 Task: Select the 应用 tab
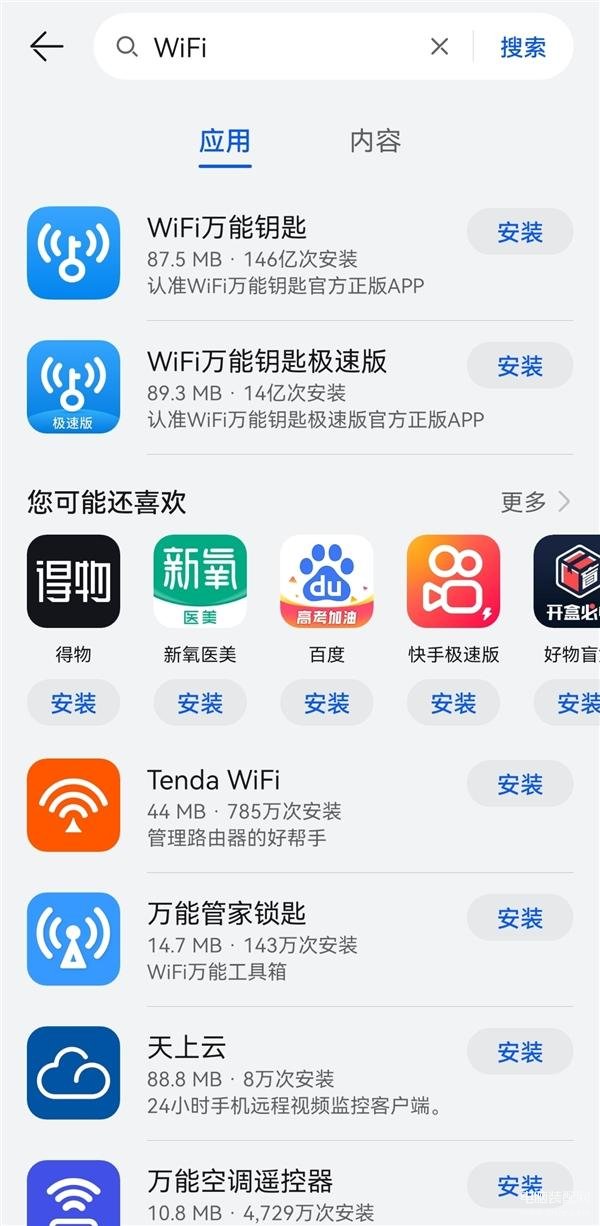[x=225, y=141]
